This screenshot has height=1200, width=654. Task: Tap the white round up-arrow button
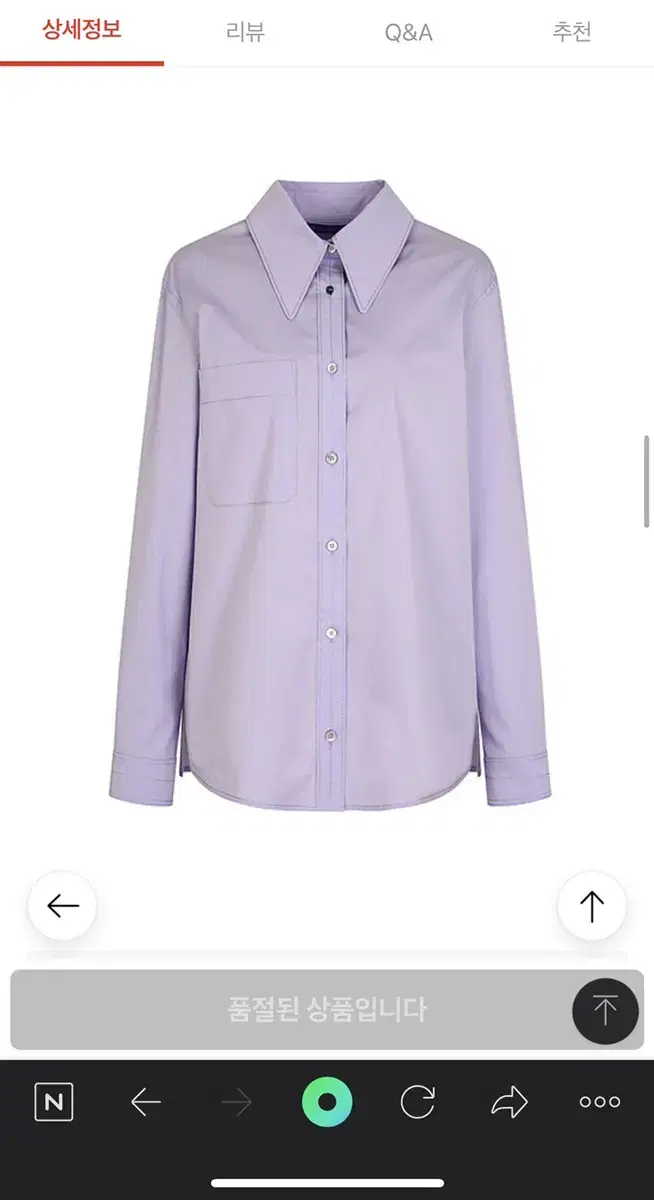(x=592, y=906)
